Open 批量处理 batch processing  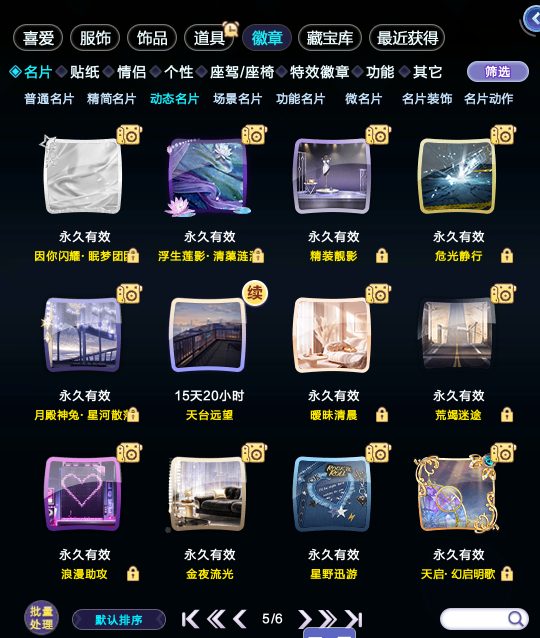tap(41, 618)
